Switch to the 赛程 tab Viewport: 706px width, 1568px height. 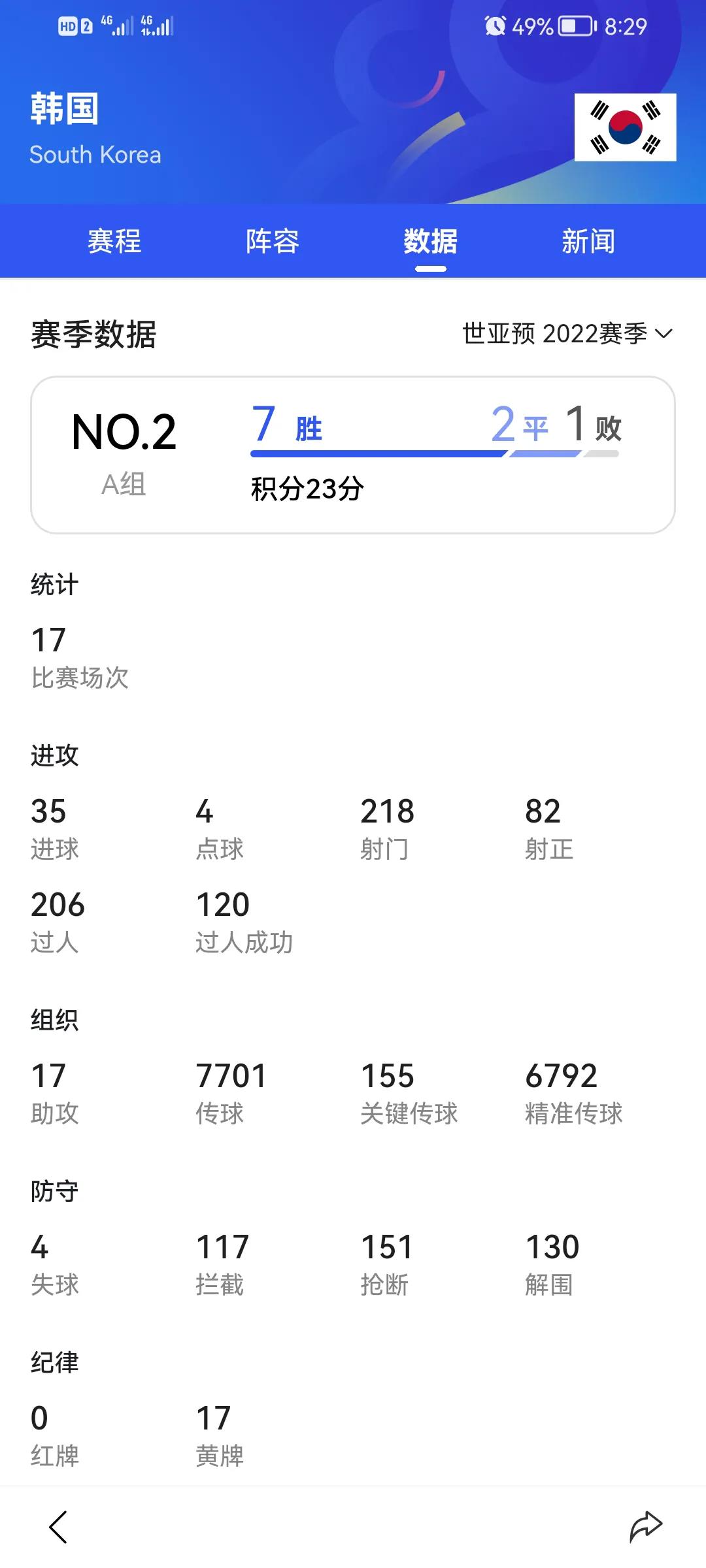[115, 241]
